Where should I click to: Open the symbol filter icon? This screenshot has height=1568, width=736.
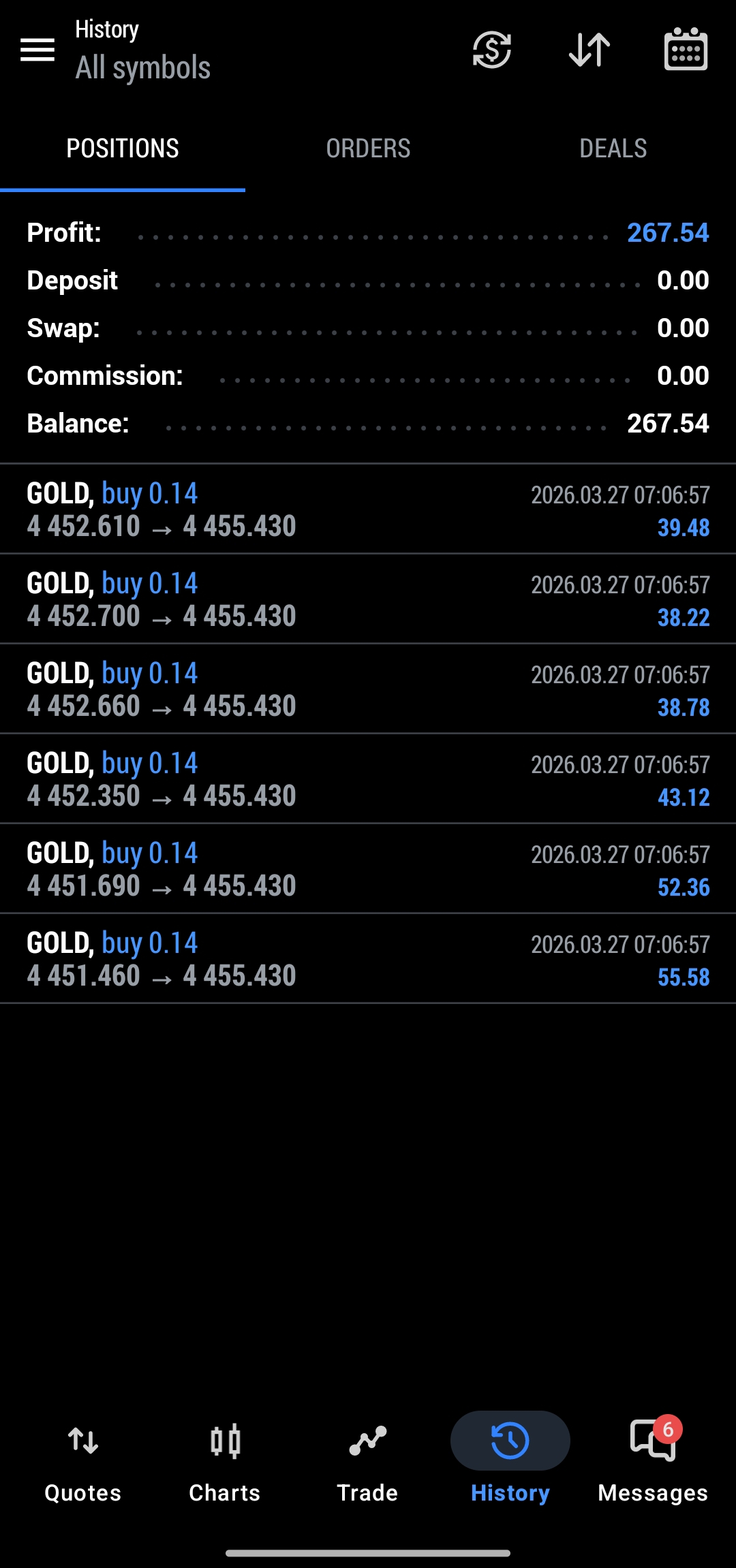tap(492, 50)
